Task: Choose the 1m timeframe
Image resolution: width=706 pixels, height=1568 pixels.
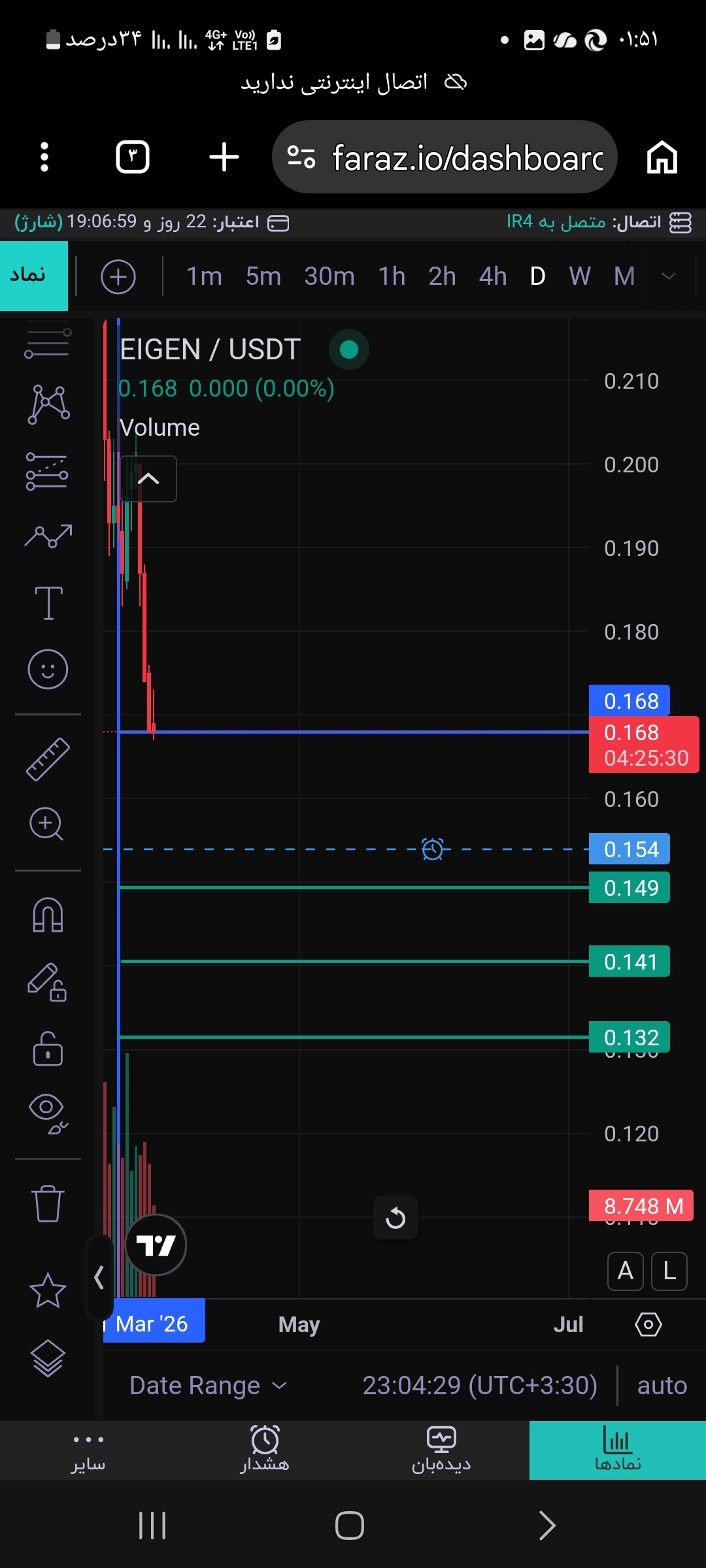Action: tap(204, 276)
